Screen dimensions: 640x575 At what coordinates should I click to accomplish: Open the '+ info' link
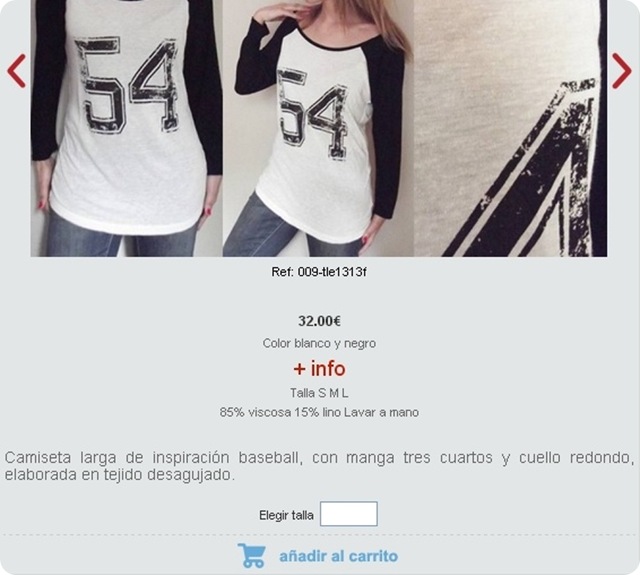319,368
